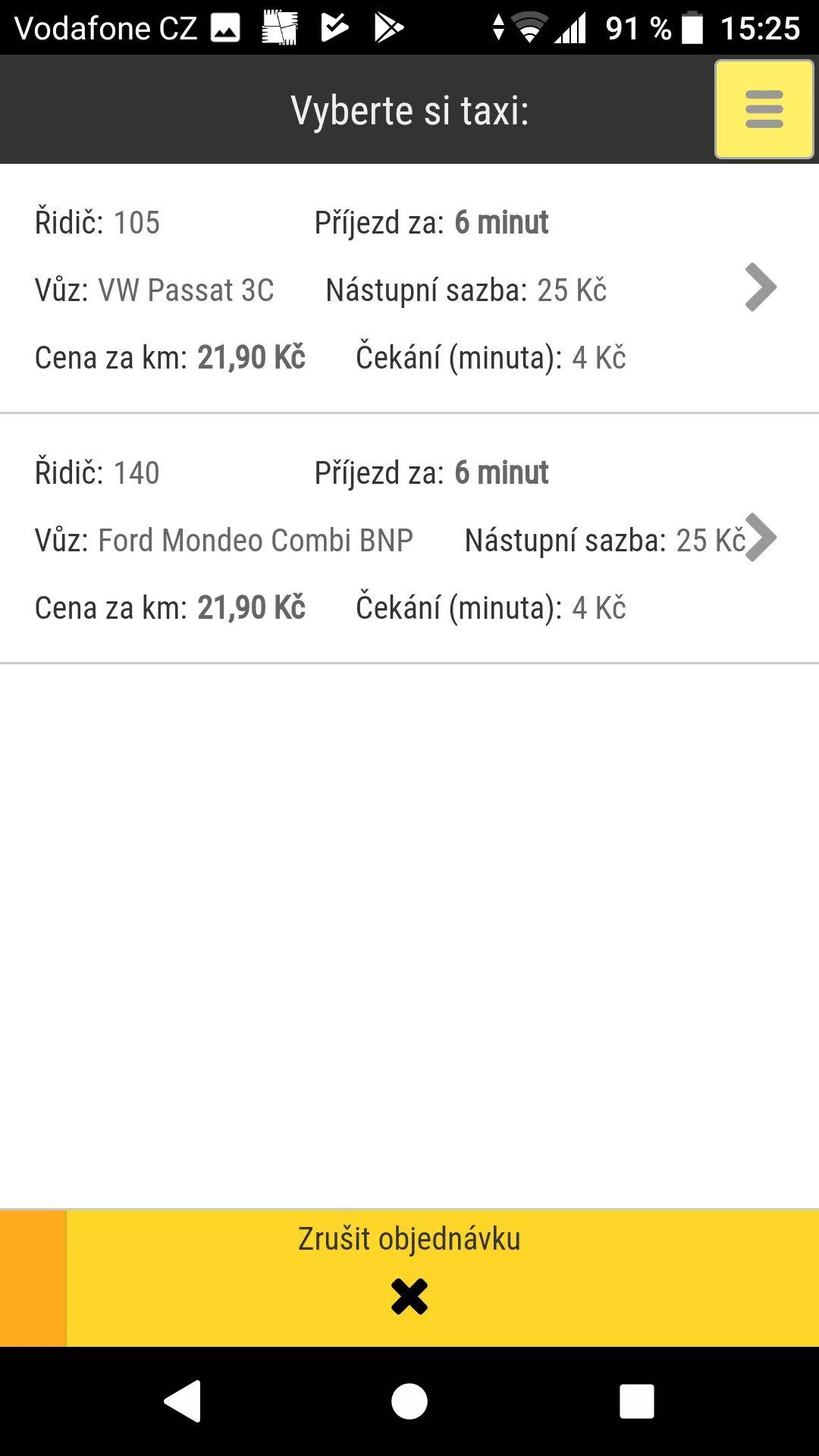Select taxi driver 105 with VW Passat
Viewport: 819px width, 1456px height.
click(x=409, y=289)
